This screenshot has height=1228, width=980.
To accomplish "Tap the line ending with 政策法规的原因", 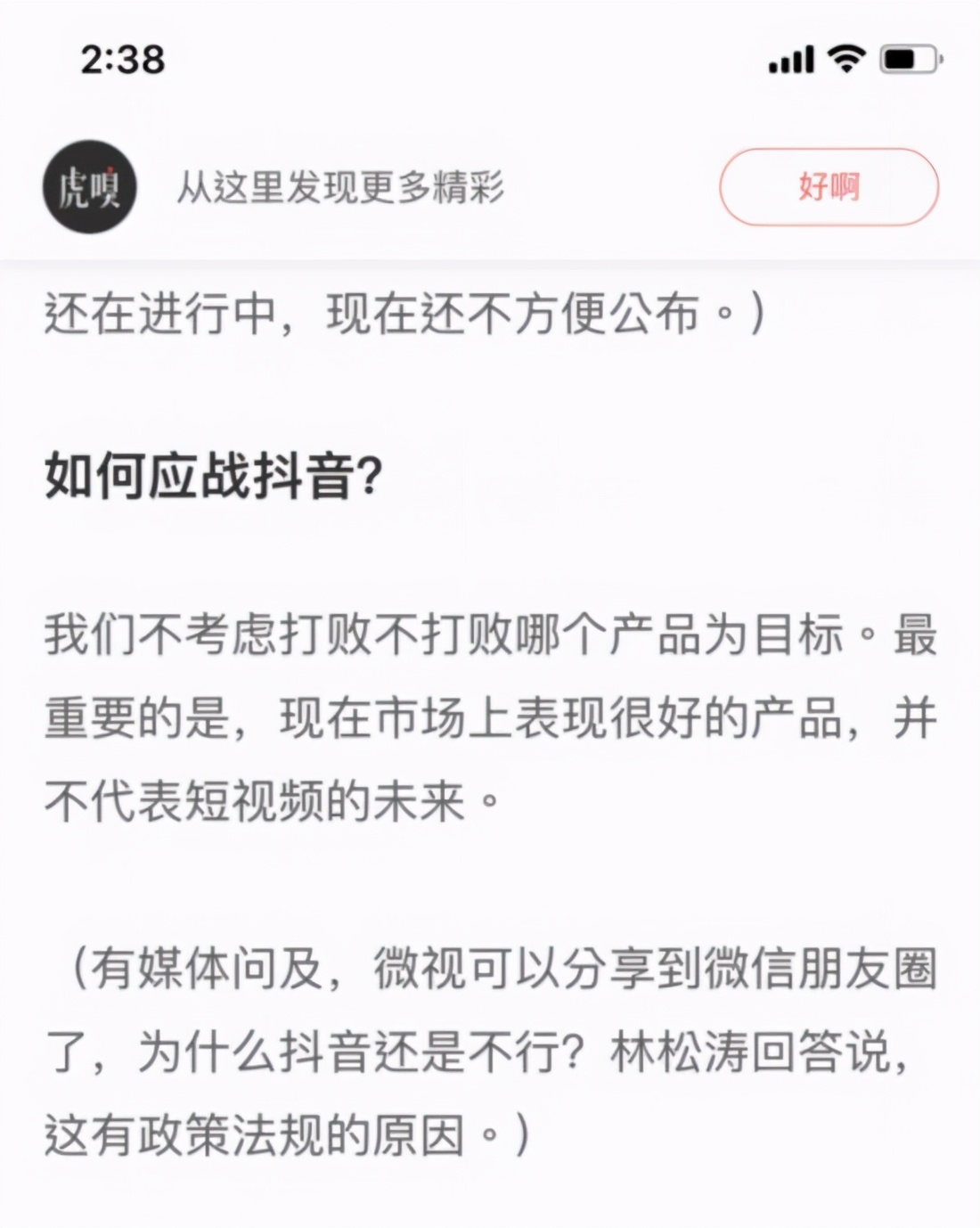I will pos(285,1130).
